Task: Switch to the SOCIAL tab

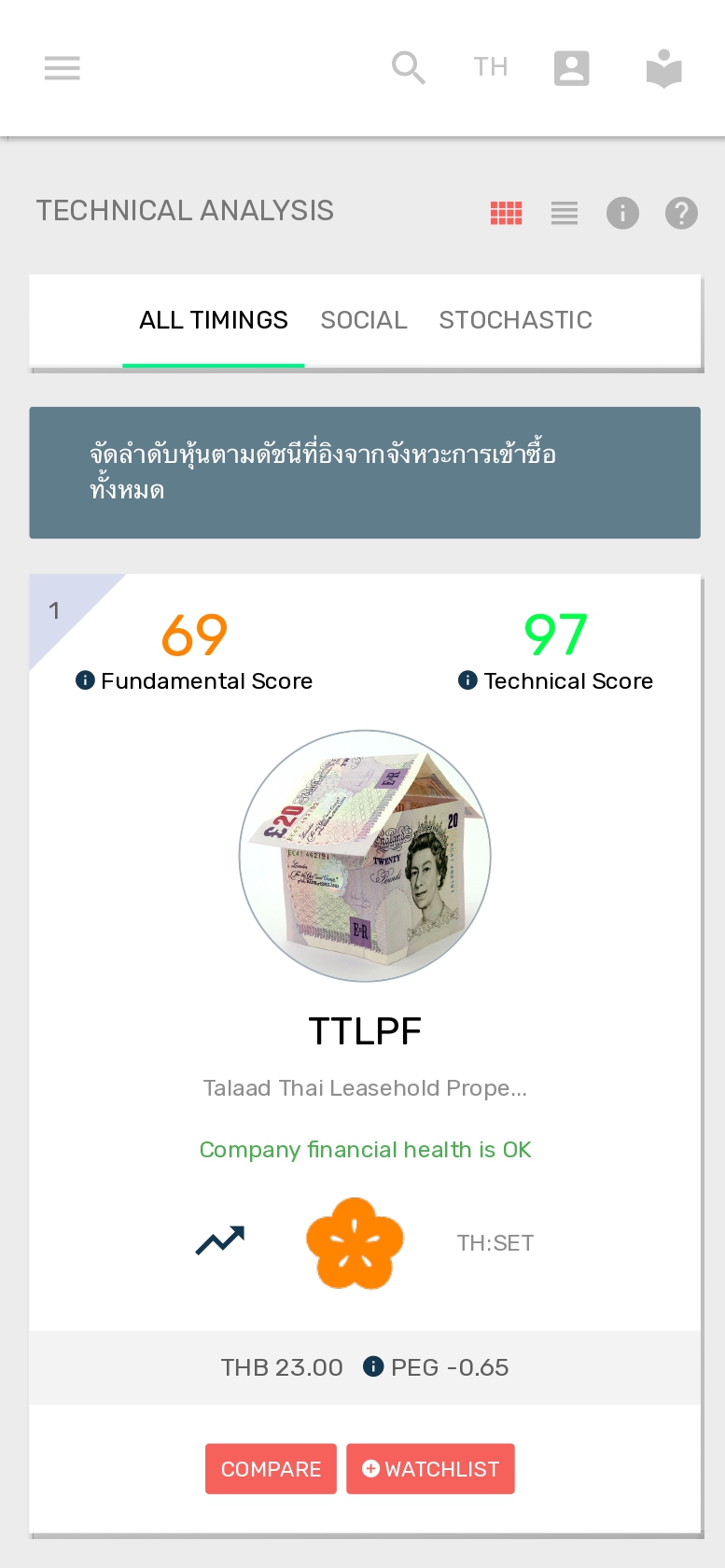Action: point(364,320)
